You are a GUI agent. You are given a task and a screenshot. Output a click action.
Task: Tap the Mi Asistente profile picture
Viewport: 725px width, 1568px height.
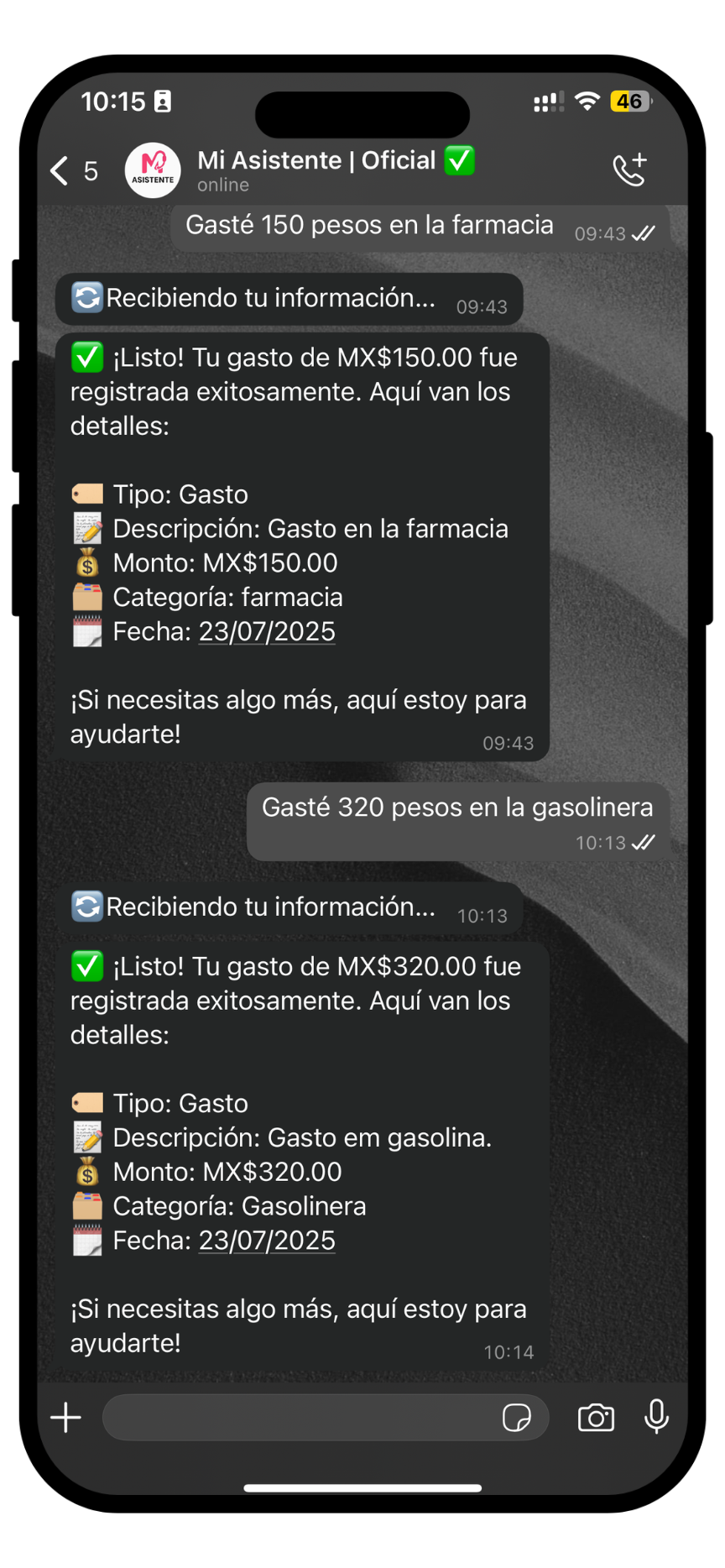(153, 170)
